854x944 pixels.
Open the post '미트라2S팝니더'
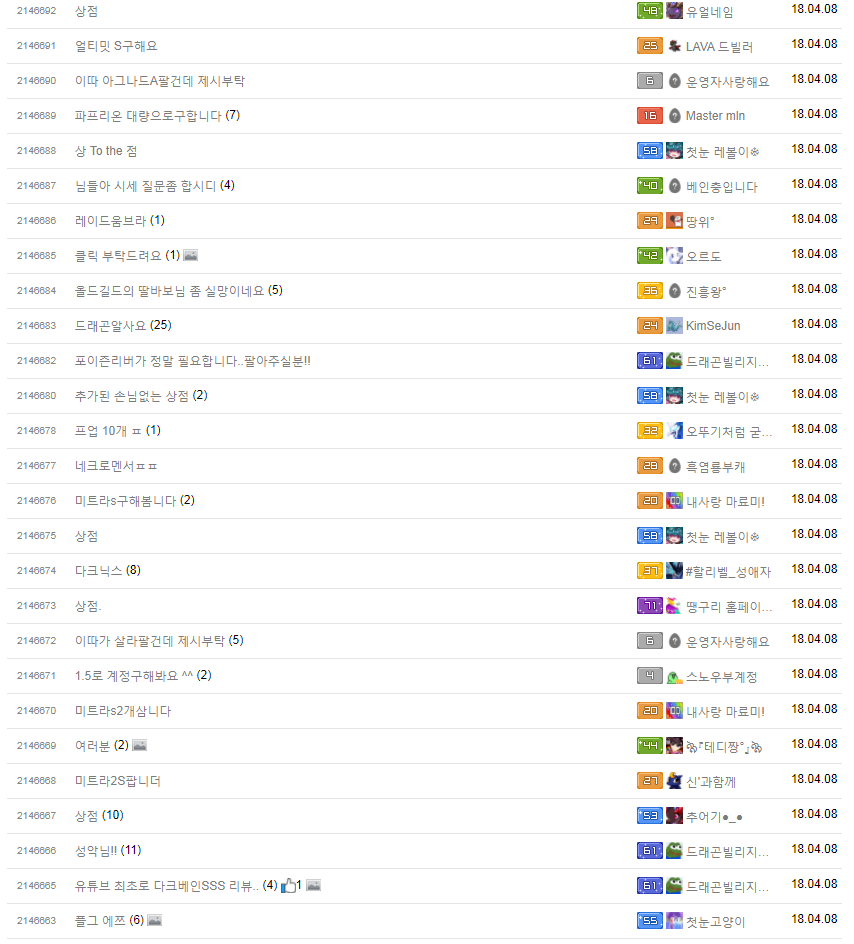click(x=117, y=781)
